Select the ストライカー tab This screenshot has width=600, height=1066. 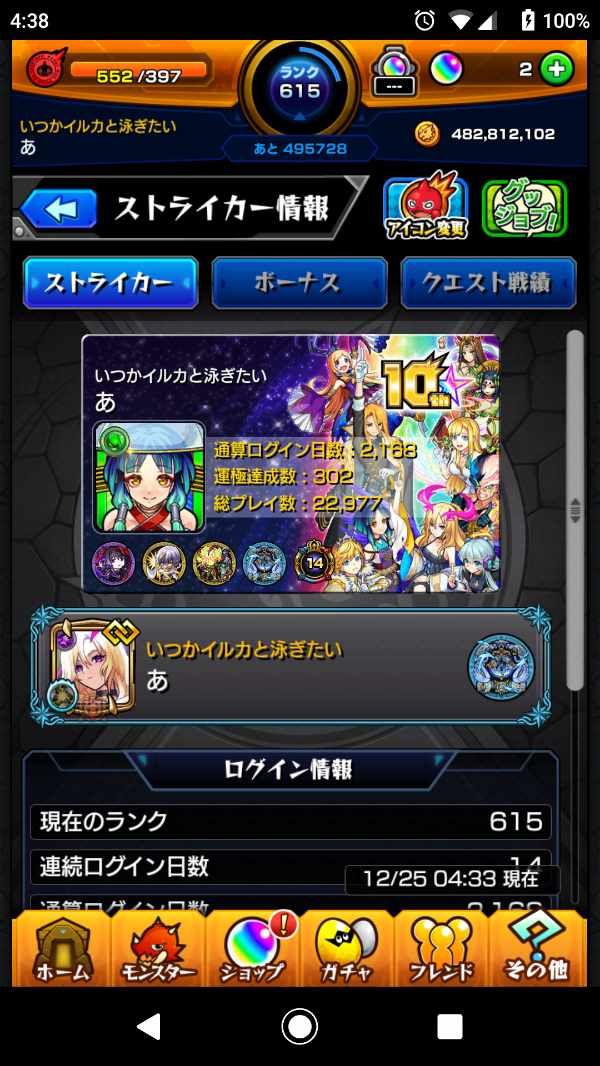point(110,283)
